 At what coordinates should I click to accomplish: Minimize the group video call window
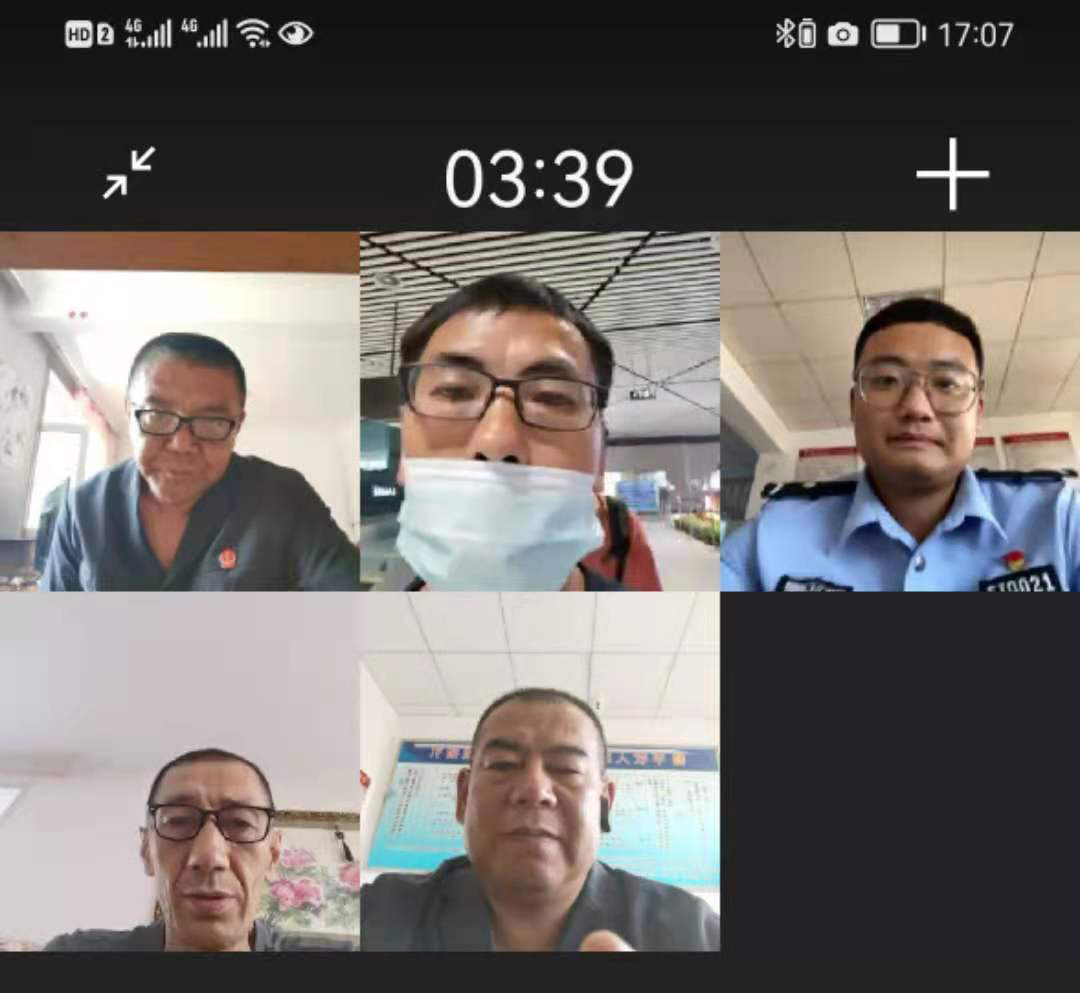pos(129,173)
